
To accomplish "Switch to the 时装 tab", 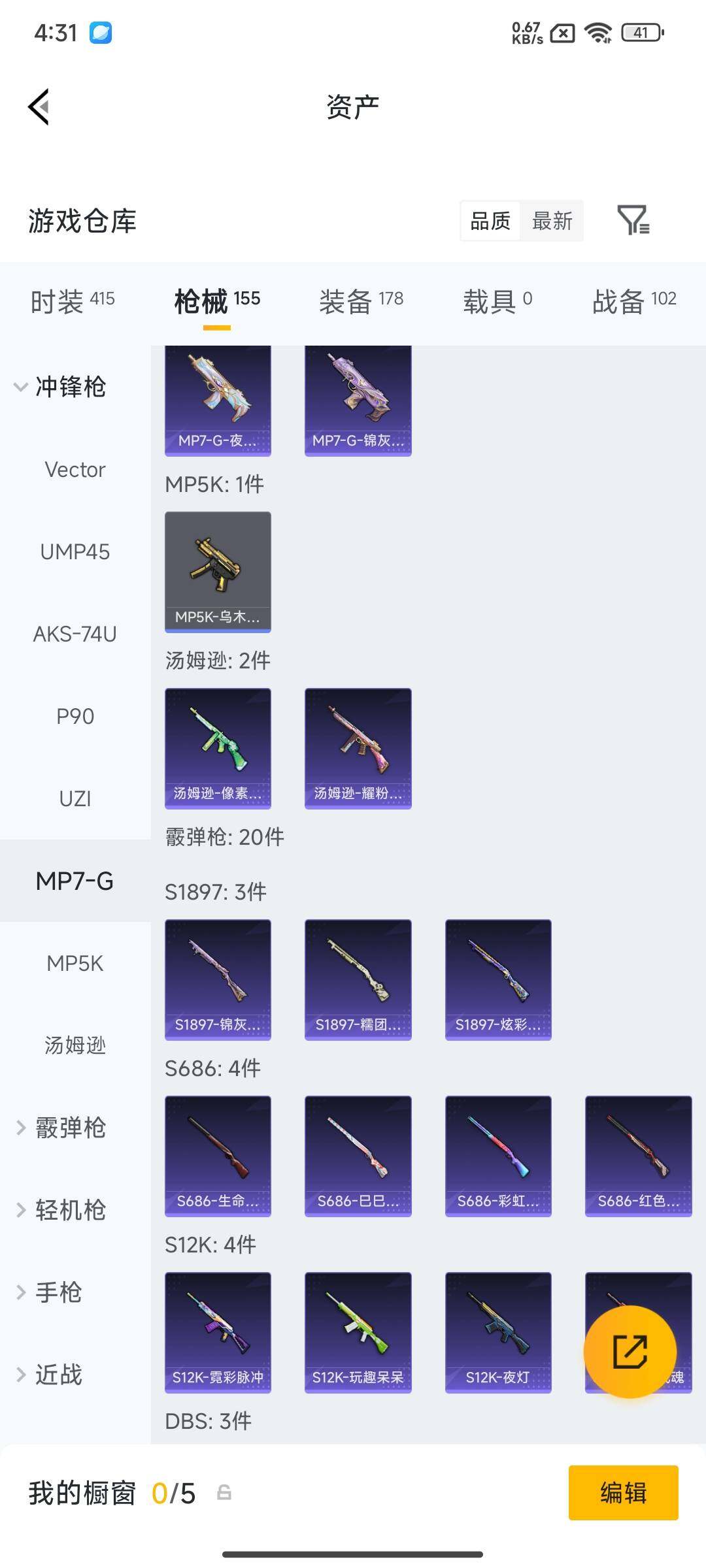I will (73, 301).
